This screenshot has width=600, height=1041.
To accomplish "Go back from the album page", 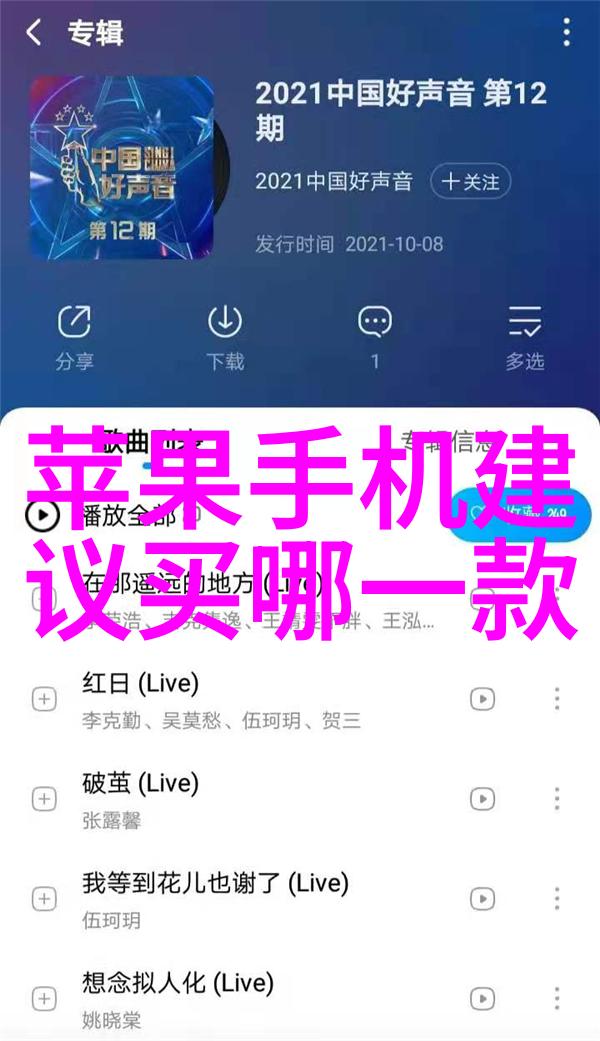I will click(x=34, y=33).
